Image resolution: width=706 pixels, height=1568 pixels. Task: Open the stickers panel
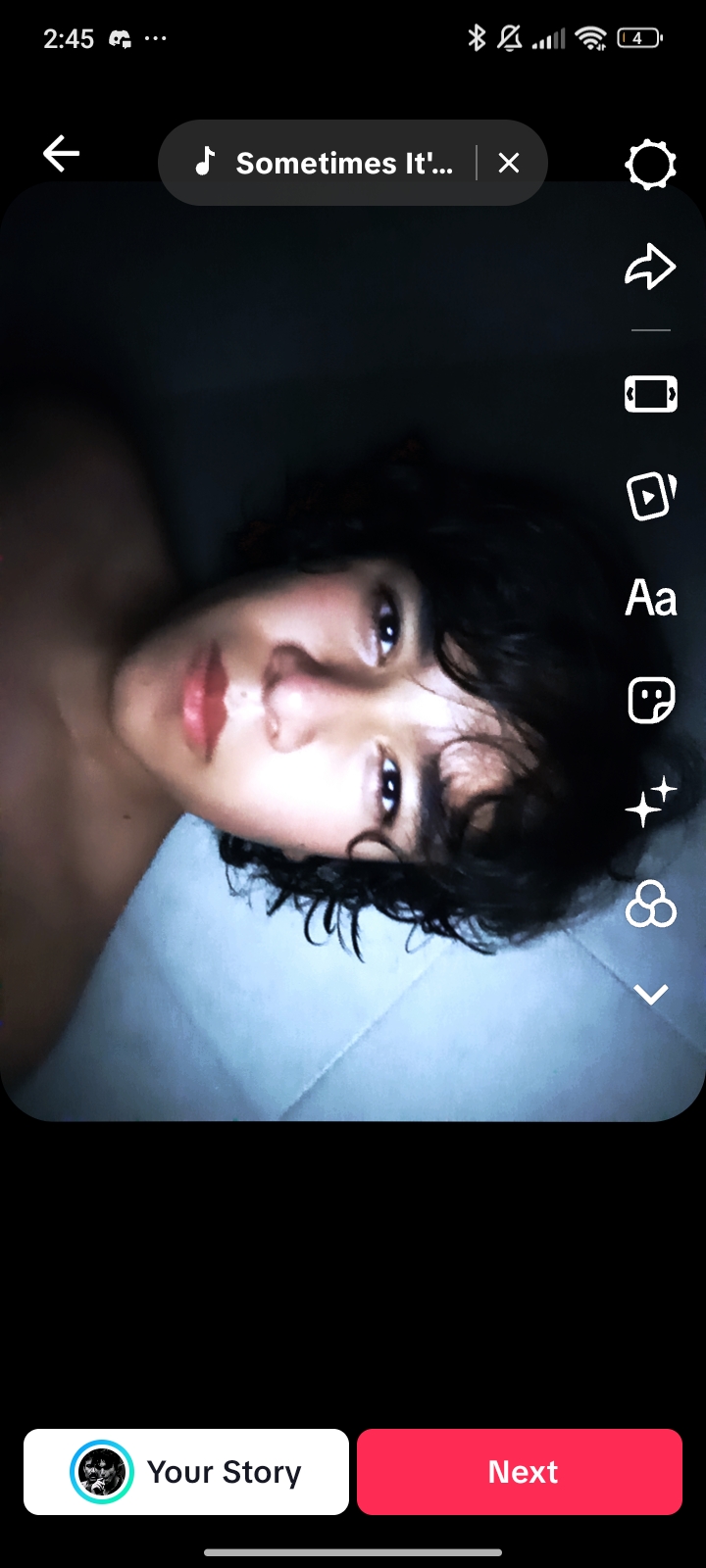(x=651, y=700)
